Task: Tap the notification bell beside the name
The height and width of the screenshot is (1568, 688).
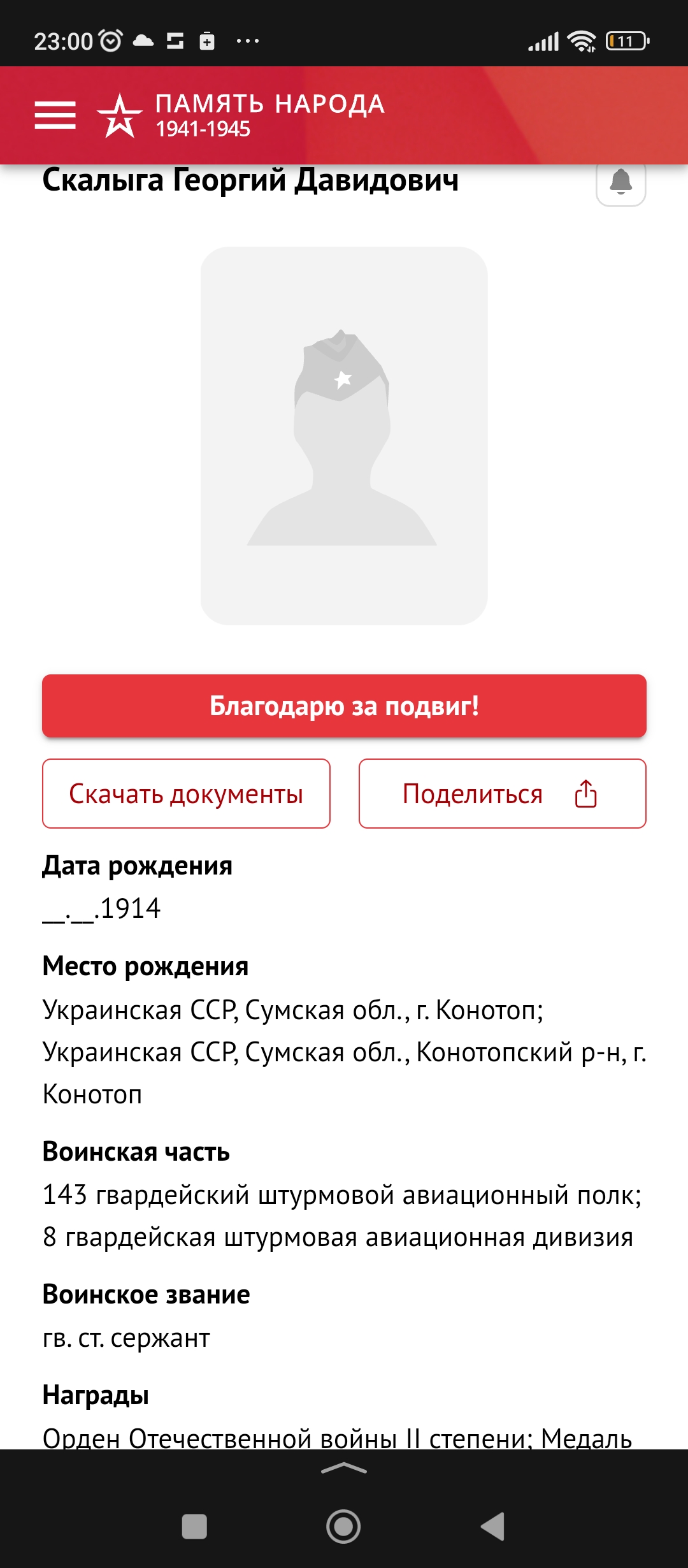Action: pyautogui.click(x=620, y=183)
